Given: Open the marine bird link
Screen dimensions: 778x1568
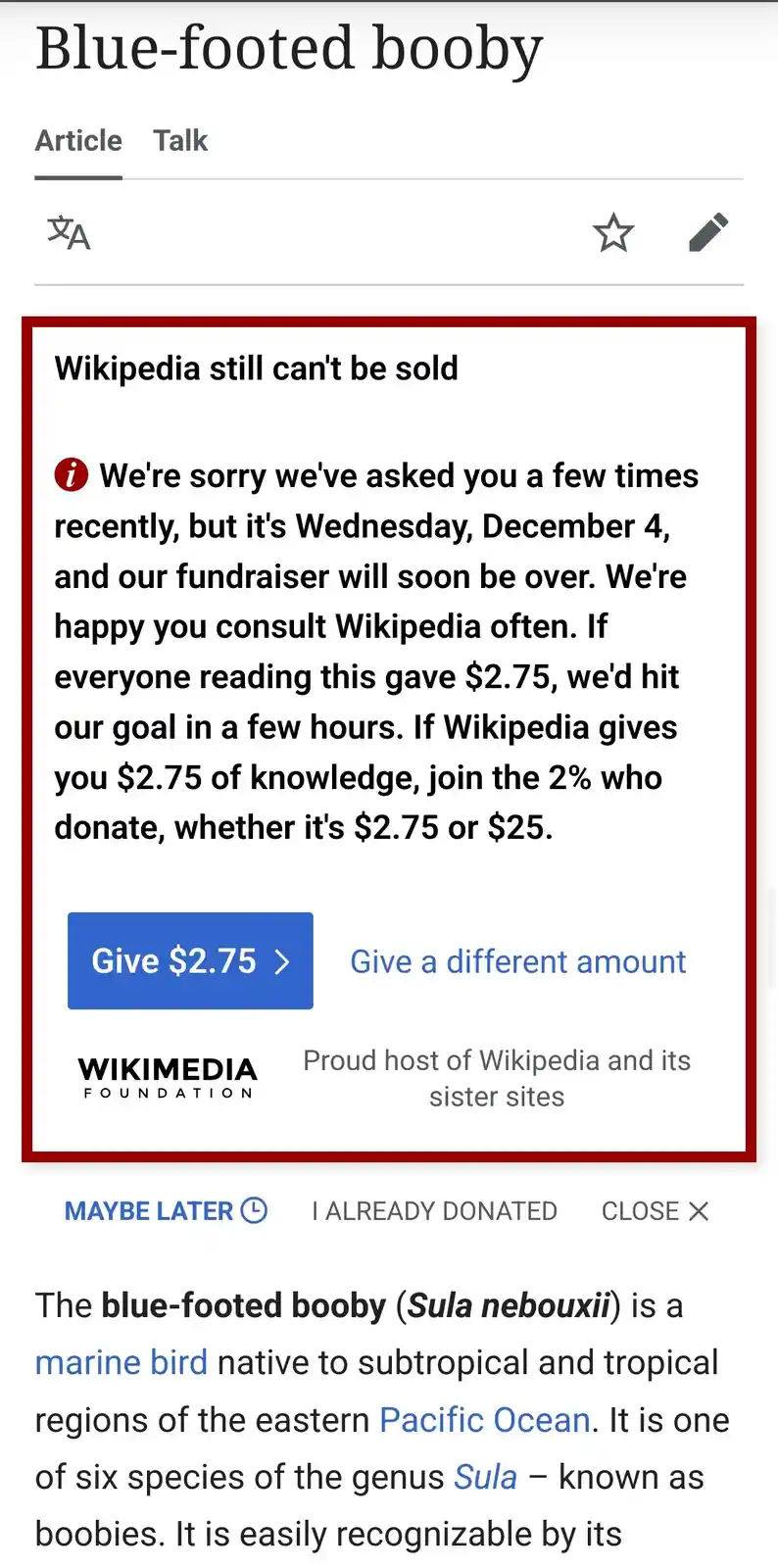Looking at the screenshot, I should (122, 1362).
